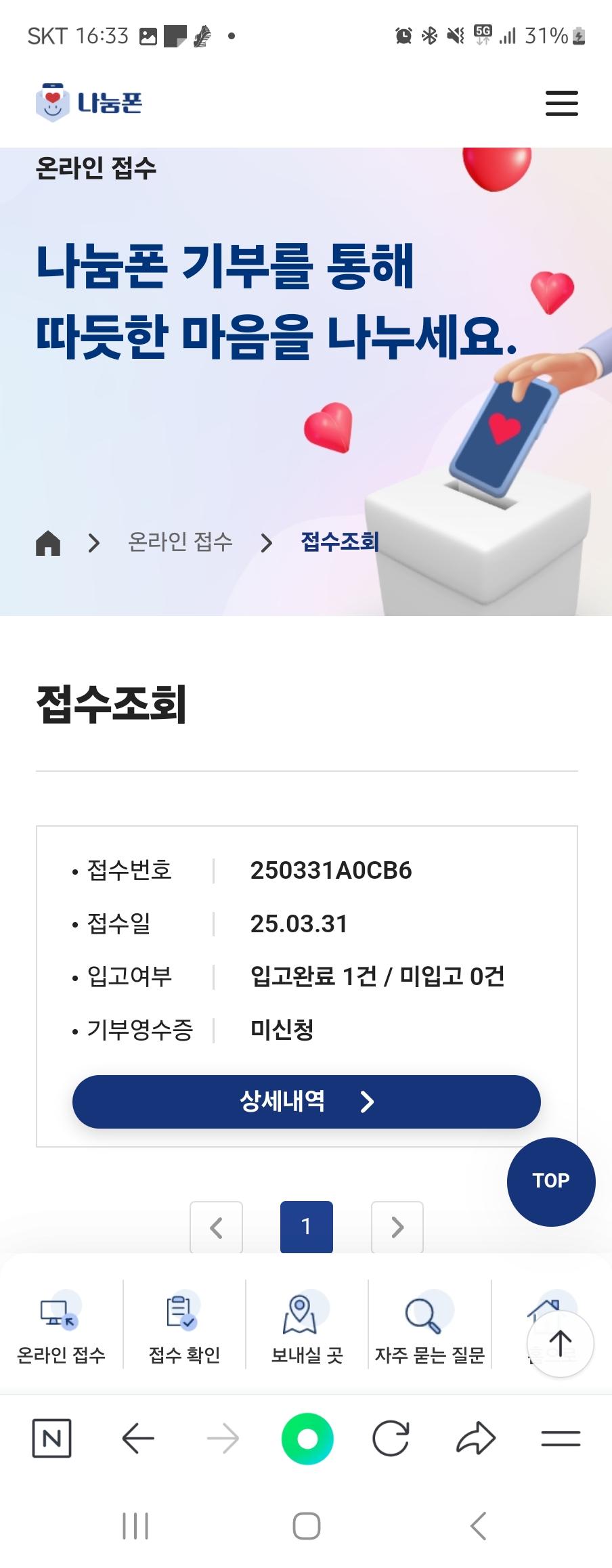
Task: Share this page
Action: (476, 1438)
